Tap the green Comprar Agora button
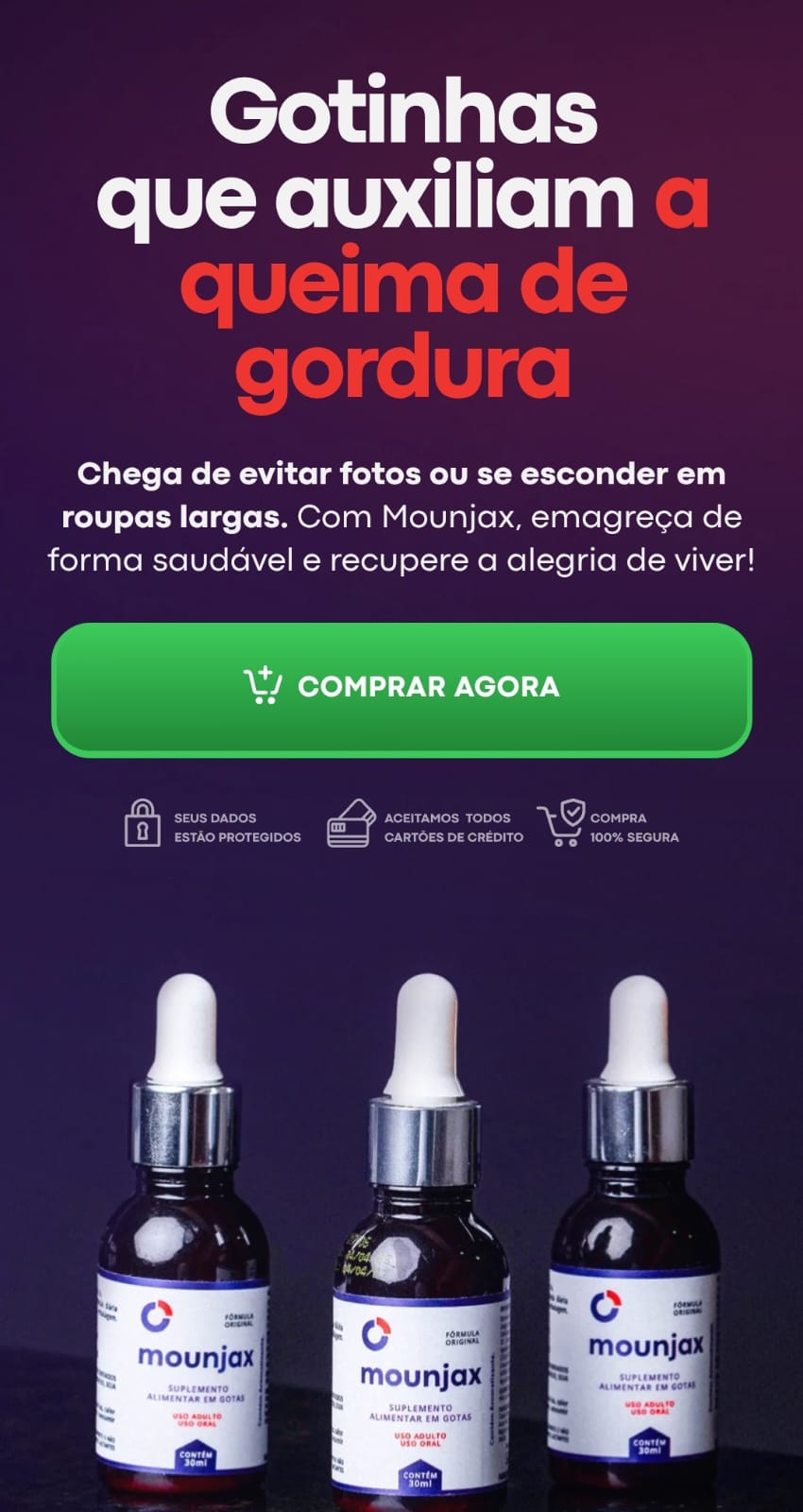803x1512 pixels. point(401,688)
